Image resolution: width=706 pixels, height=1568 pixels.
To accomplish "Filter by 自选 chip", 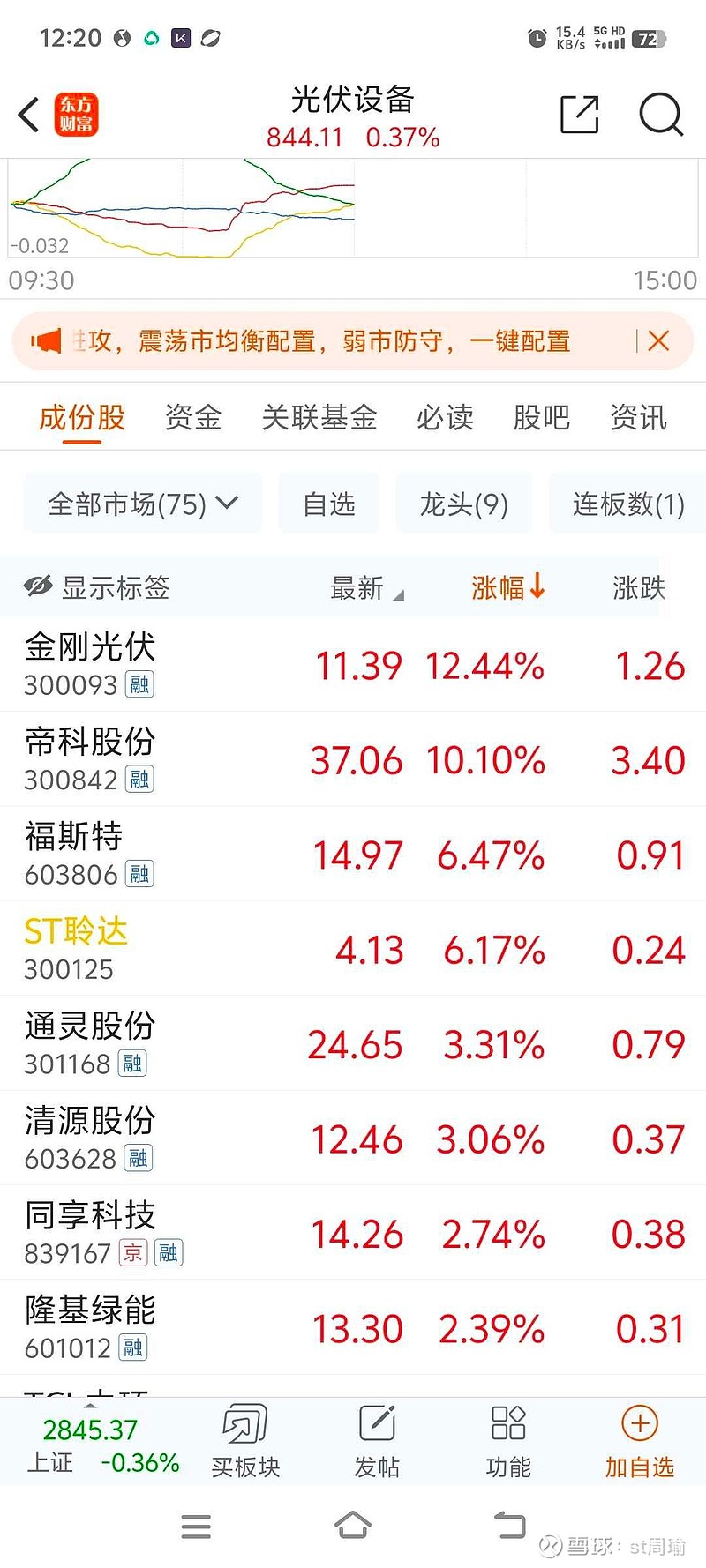I will (x=329, y=504).
